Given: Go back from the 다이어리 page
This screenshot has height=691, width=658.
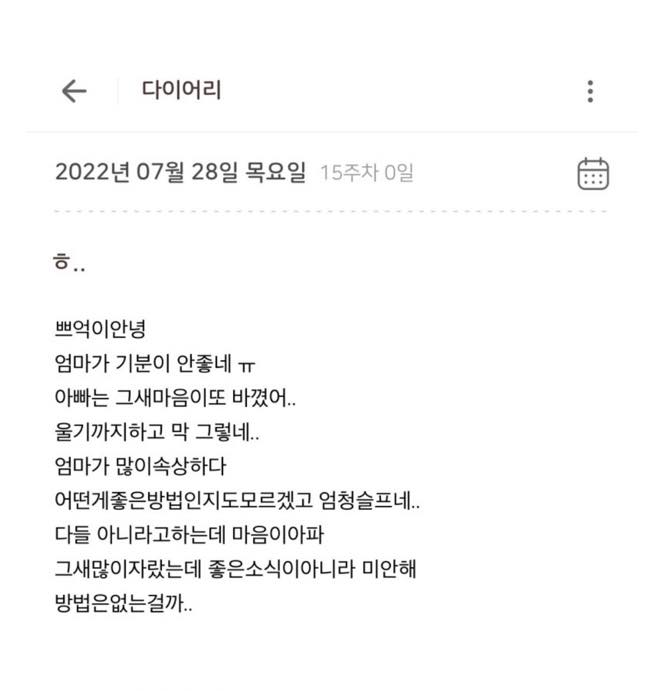Looking at the screenshot, I should pos(74,91).
